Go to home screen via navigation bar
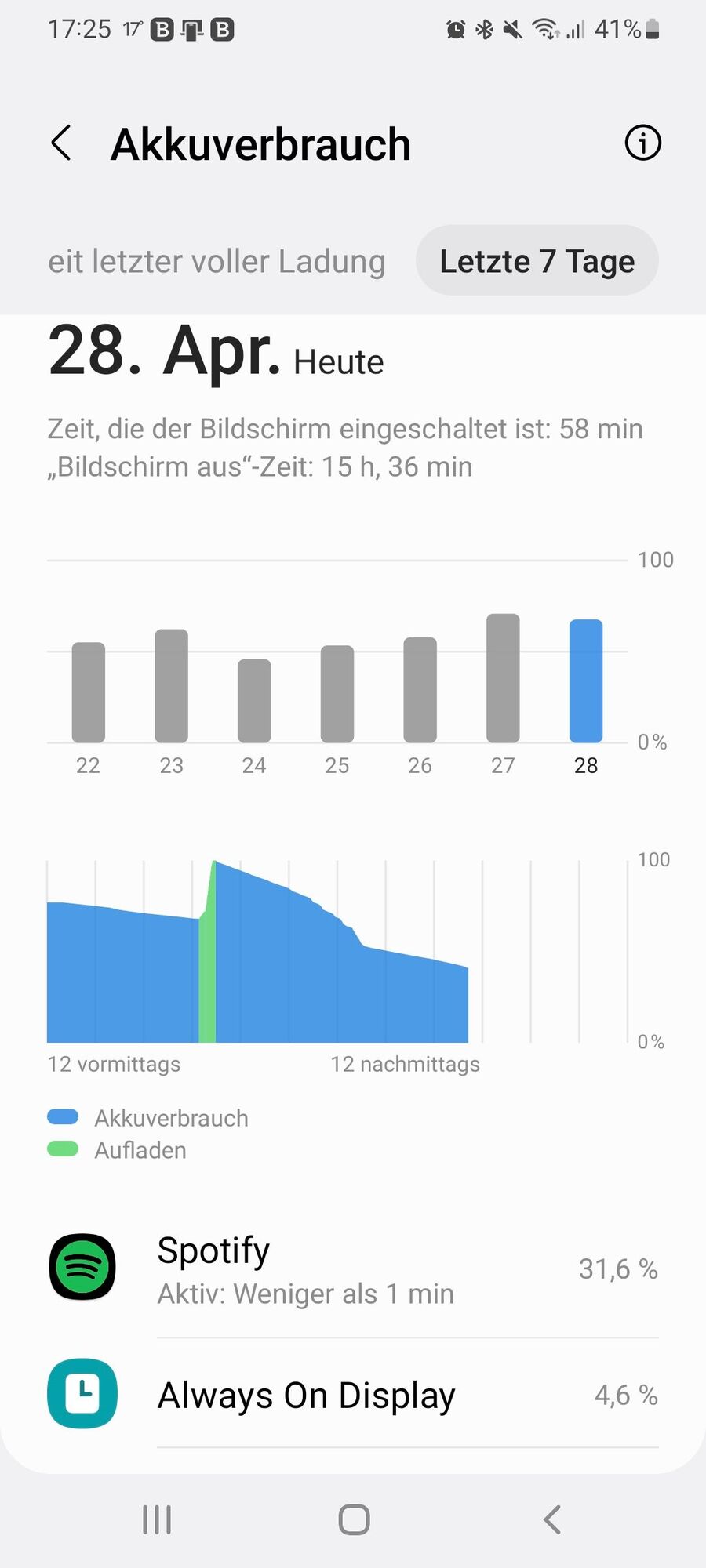The width and height of the screenshot is (706, 1568). [354, 1519]
